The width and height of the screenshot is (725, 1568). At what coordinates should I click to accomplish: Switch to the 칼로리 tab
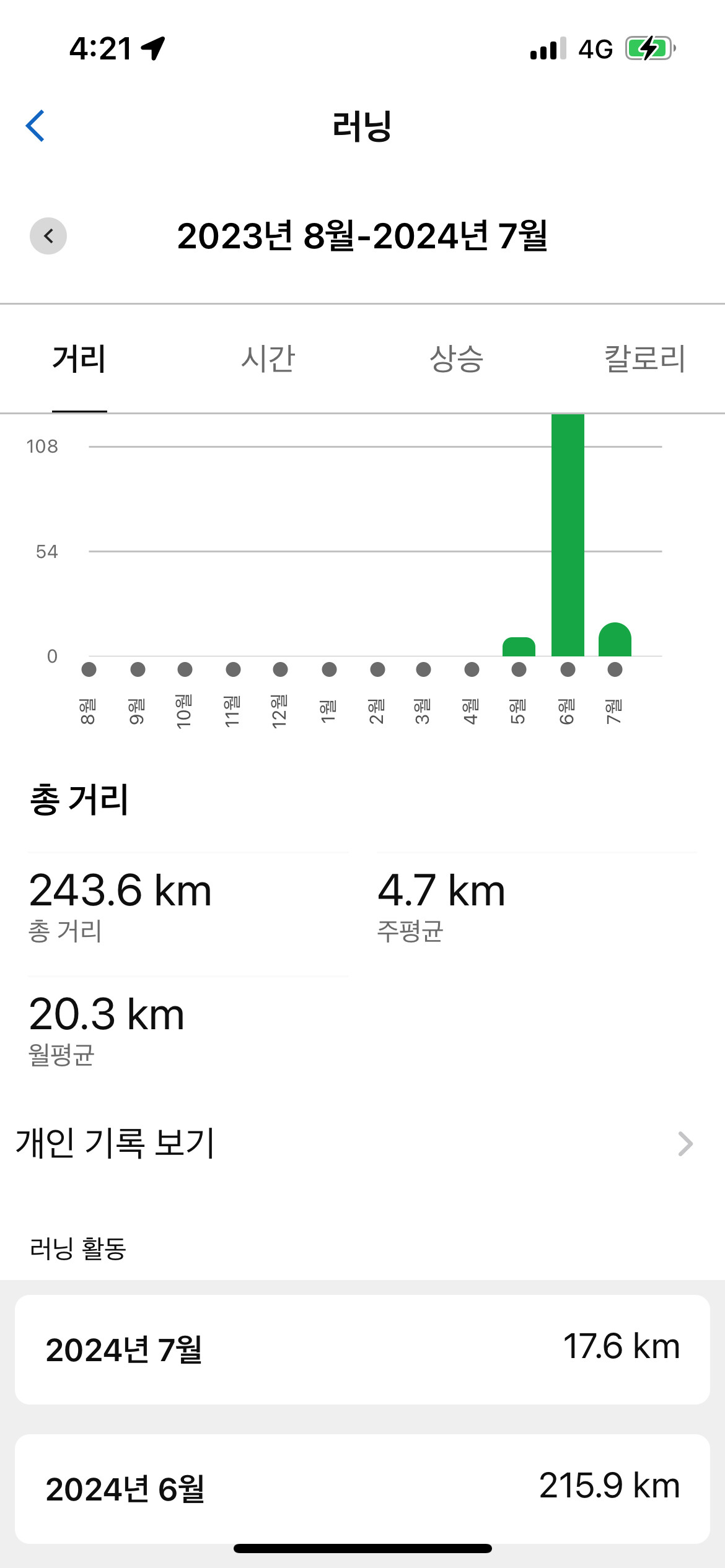644,359
